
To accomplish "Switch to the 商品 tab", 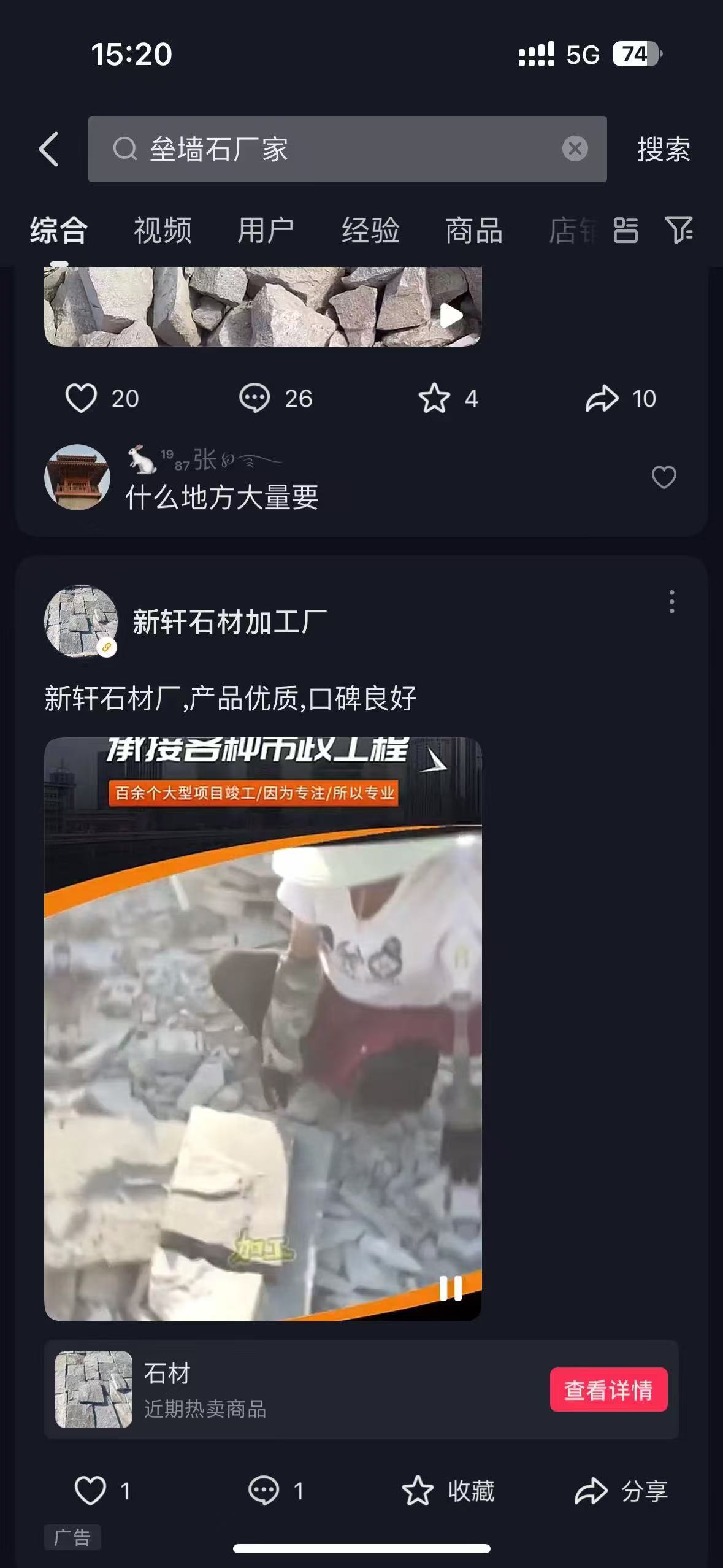I will point(474,231).
